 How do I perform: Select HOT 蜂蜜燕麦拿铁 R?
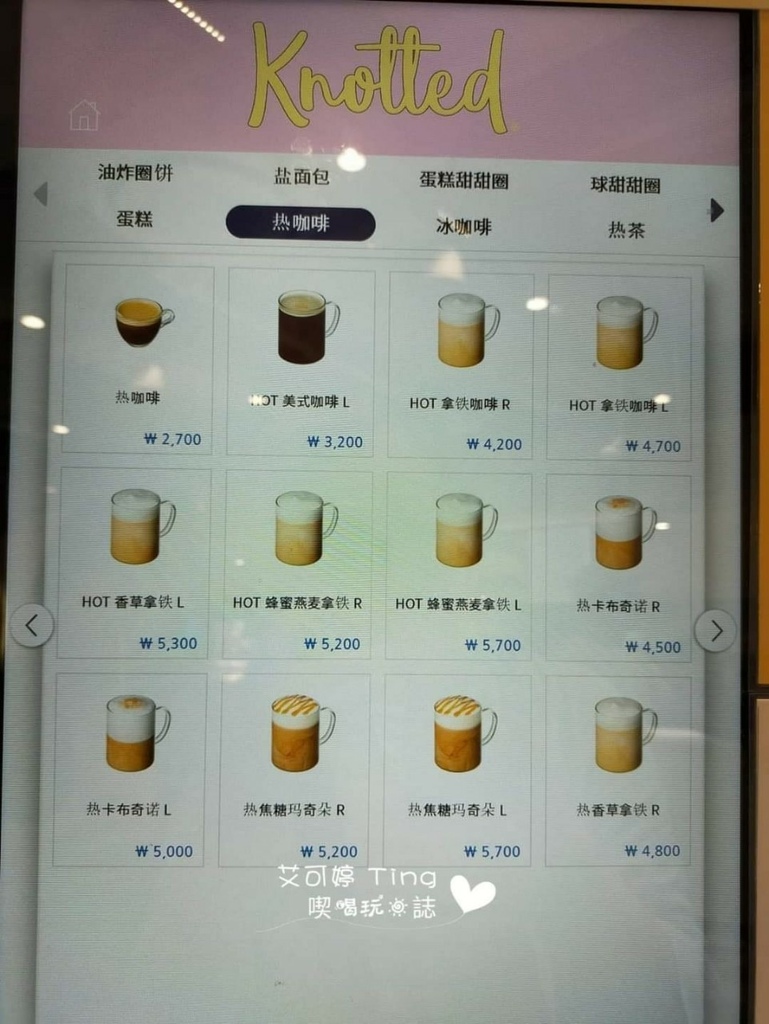[298, 565]
